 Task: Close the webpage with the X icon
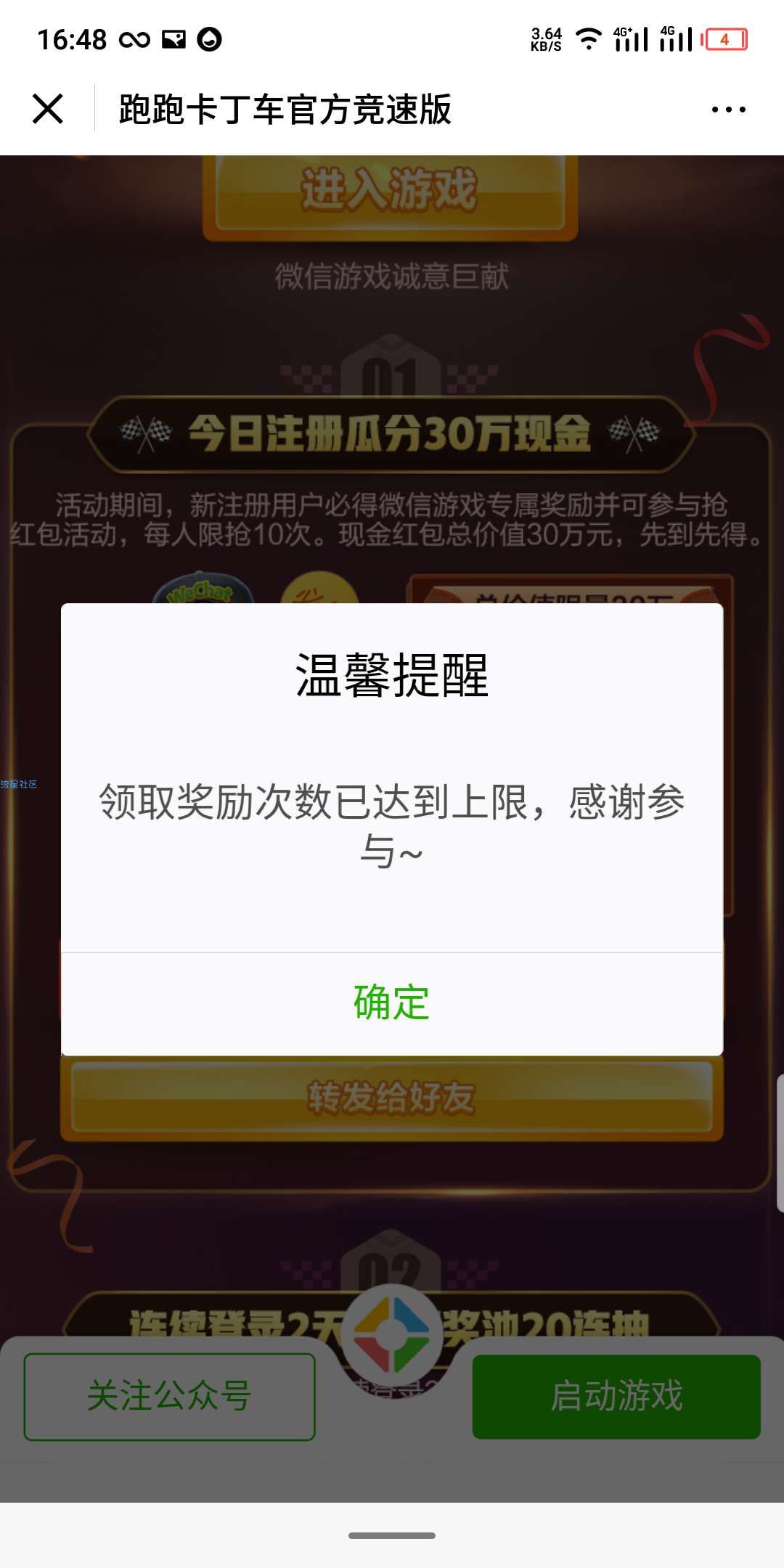[x=48, y=110]
